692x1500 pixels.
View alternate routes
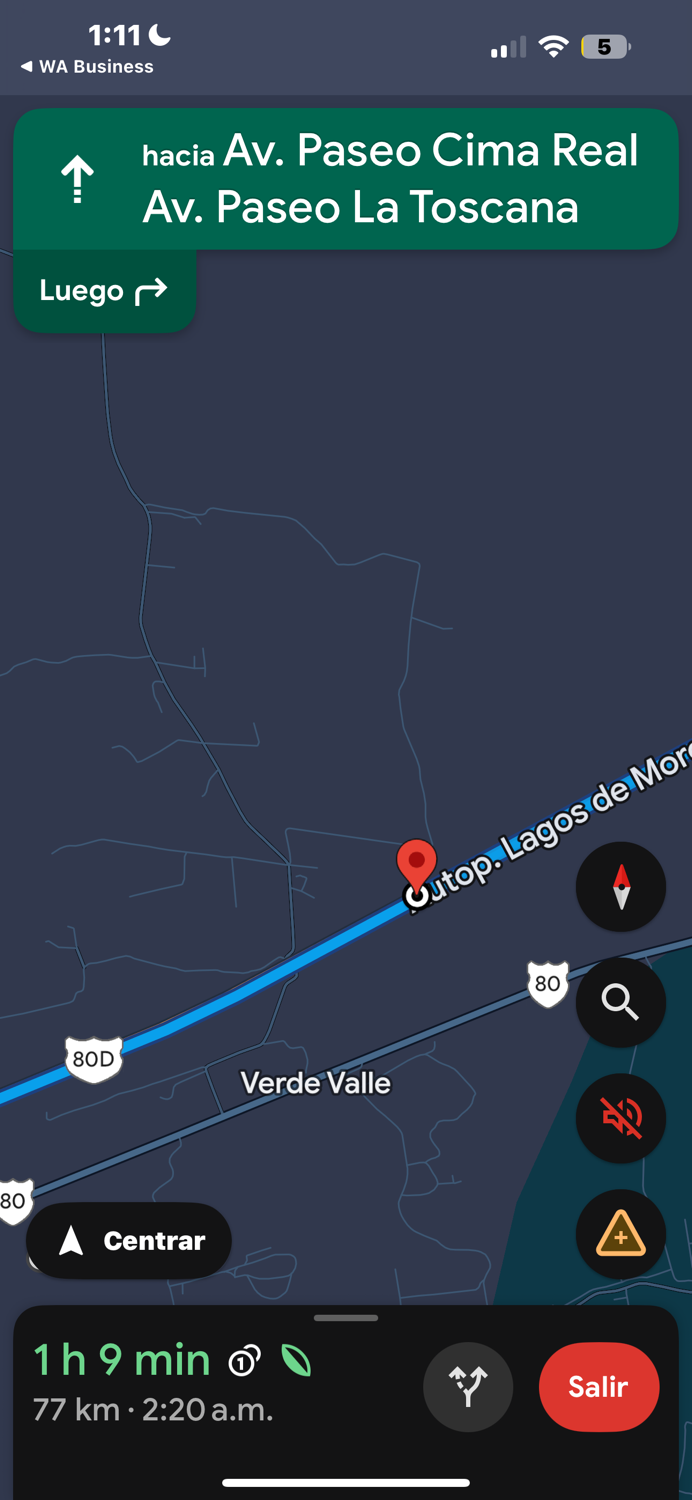[x=468, y=1387]
